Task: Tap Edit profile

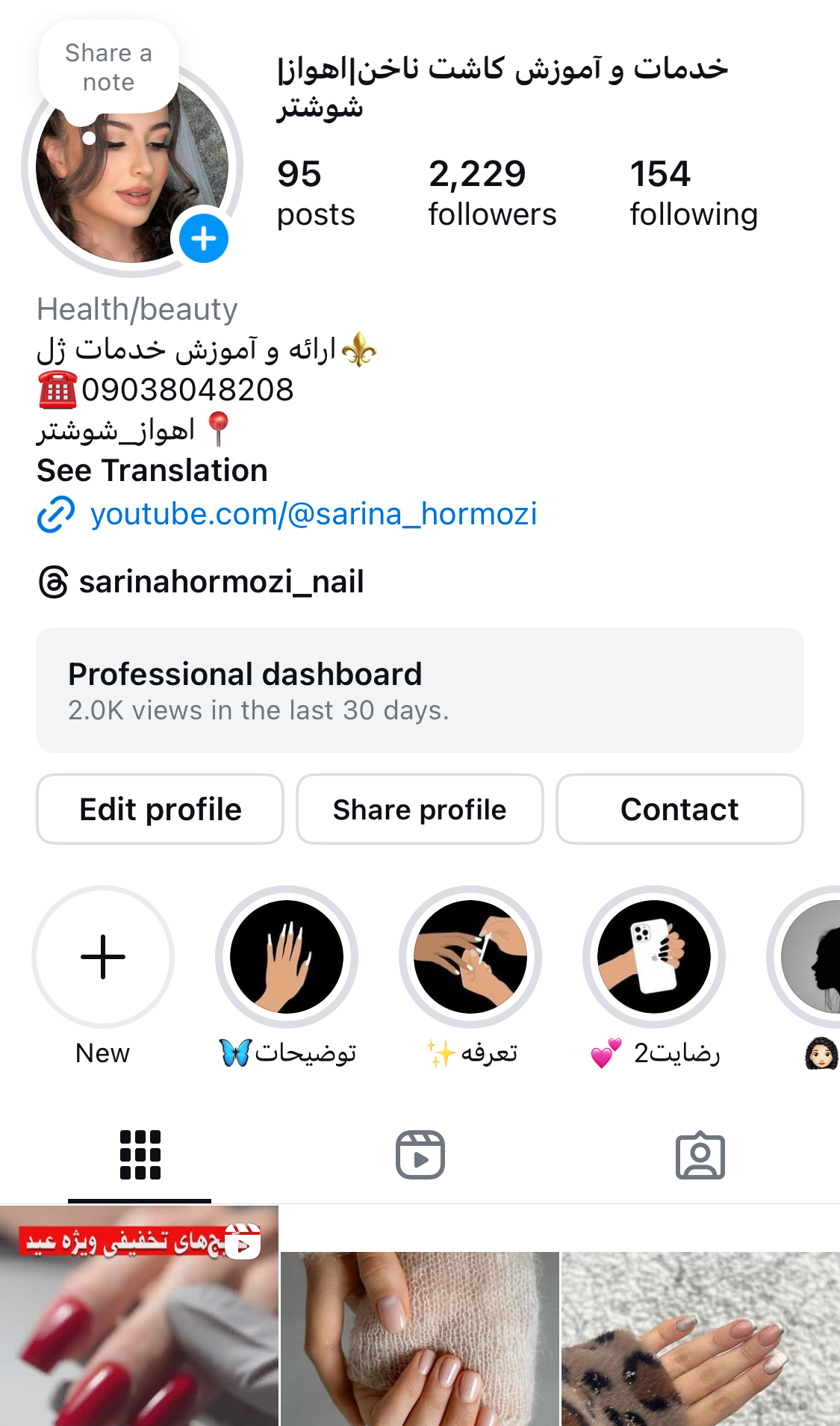Action: click(160, 810)
